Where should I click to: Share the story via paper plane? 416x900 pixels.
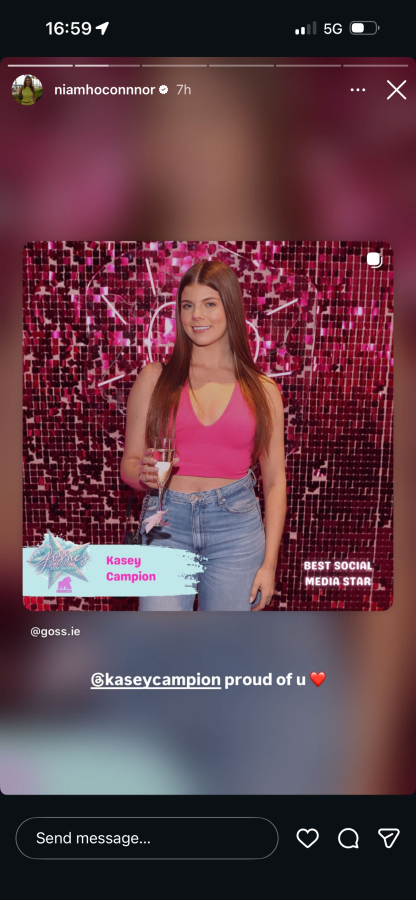click(389, 839)
